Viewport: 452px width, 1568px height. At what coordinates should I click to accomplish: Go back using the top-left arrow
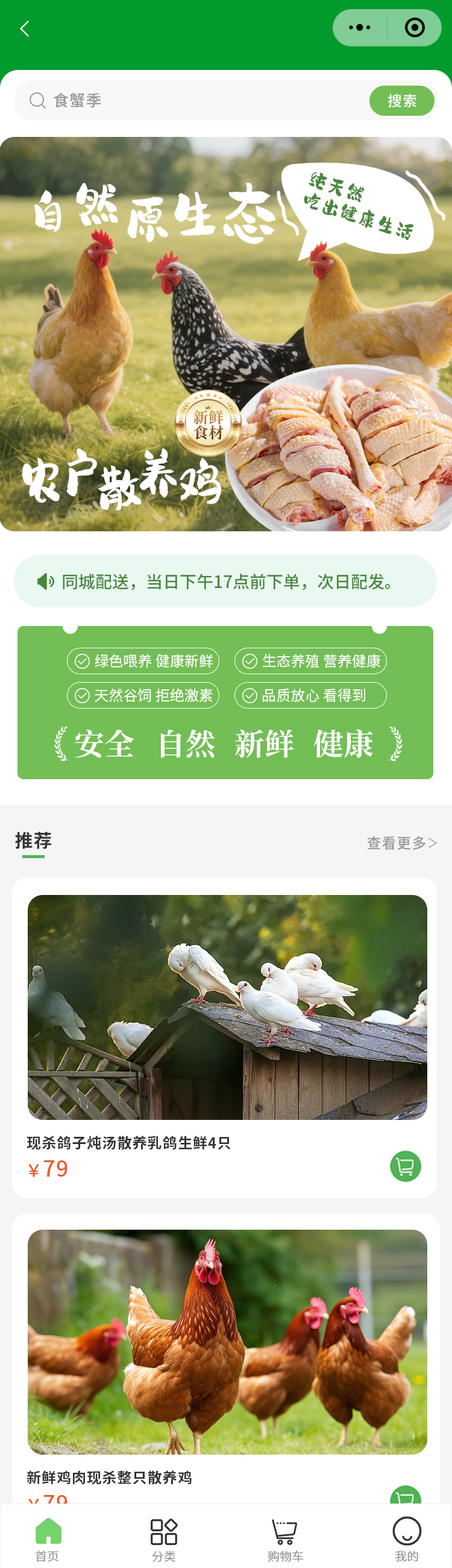tap(25, 28)
